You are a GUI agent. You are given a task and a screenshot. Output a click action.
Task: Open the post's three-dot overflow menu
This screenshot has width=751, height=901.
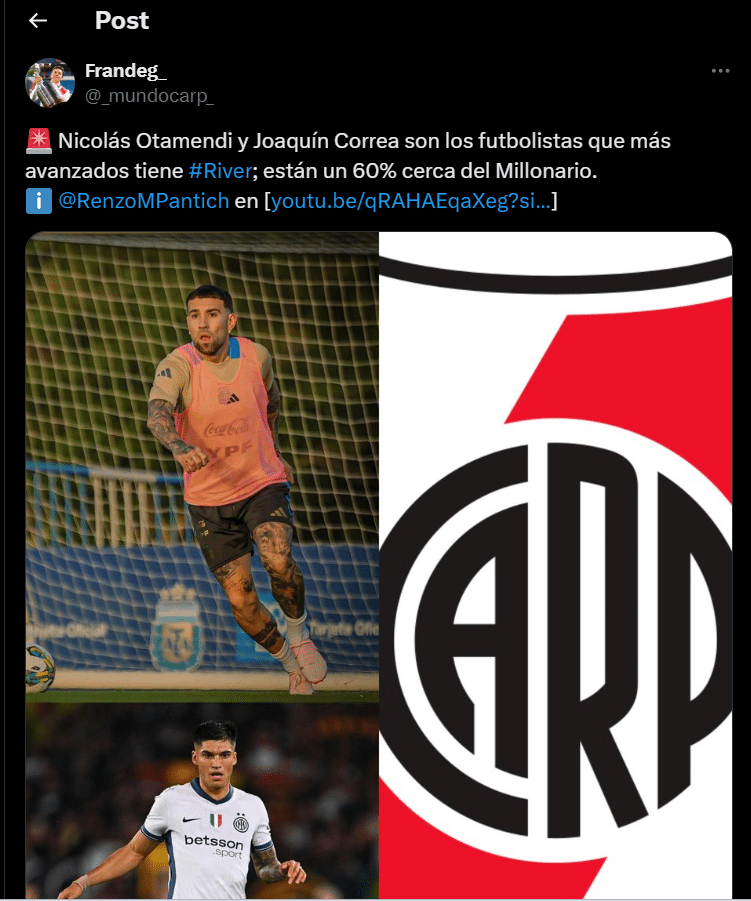(720, 71)
